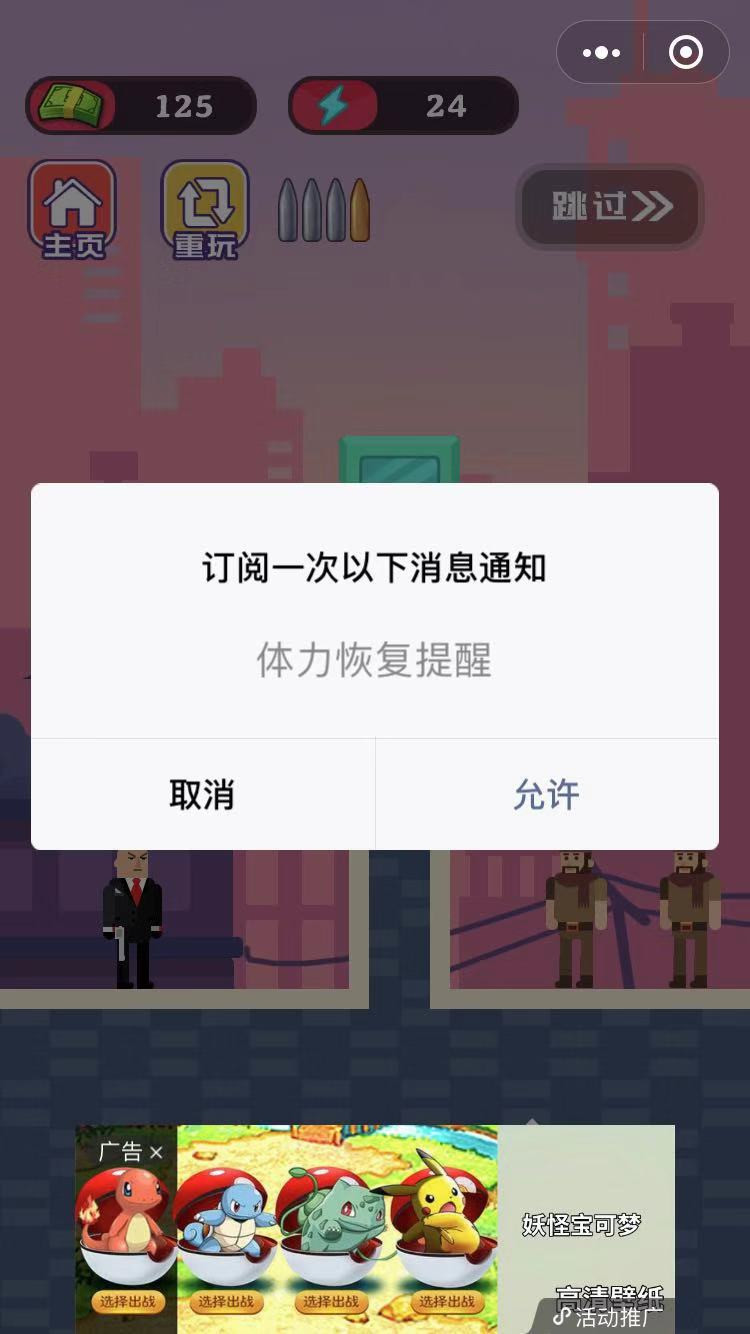Skip the level with 跳过
The image size is (750, 1334).
[611, 207]
